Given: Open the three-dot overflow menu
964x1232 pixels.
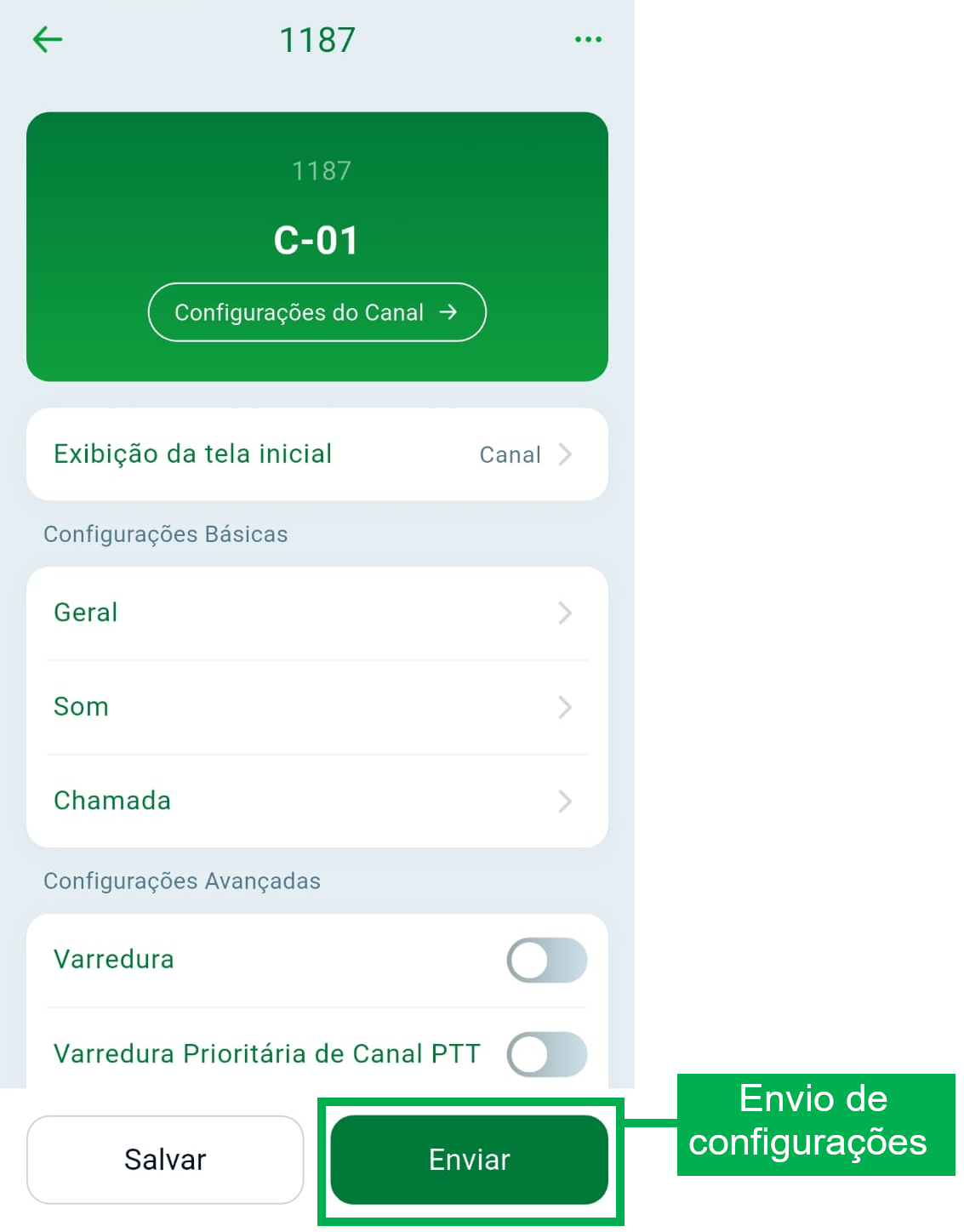Looking at the screenshot, I should (588, 39).
